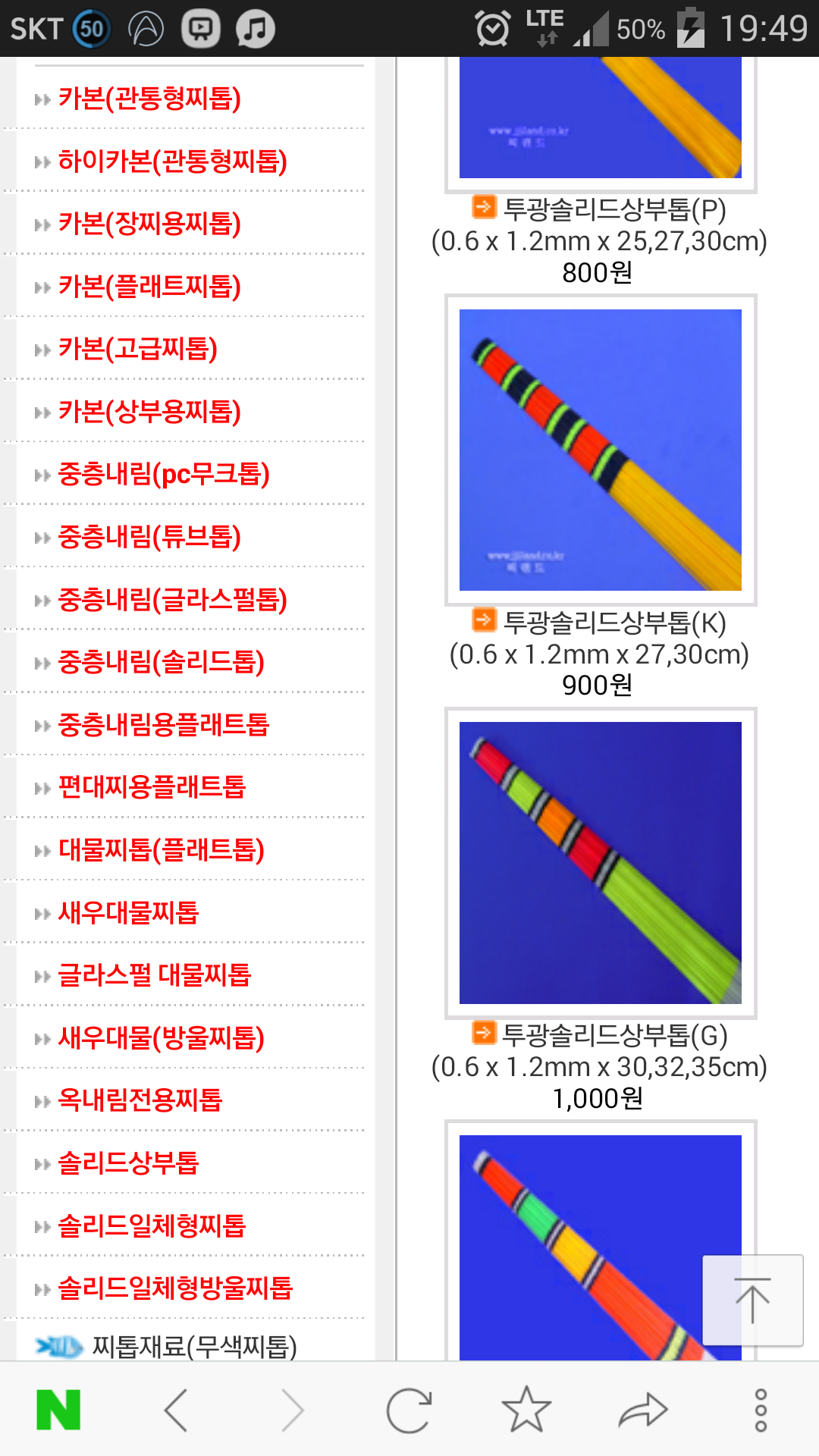Open the 투광솔리드상부톱(P) product link
The height and width of the screenshot is (1456, 819).
tap(614, 210)
